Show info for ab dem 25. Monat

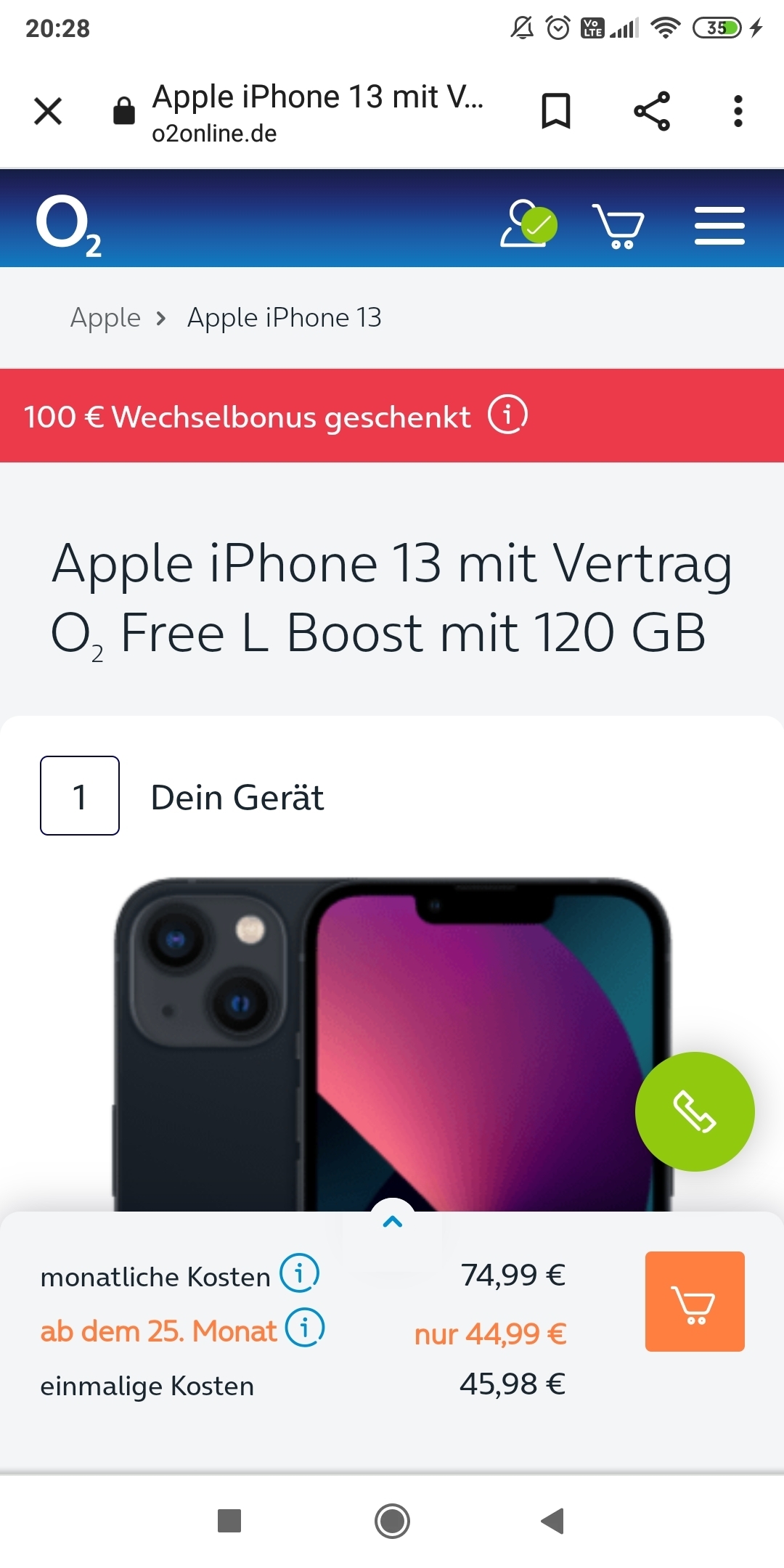pyautogui.click(x=305, y=1328)
